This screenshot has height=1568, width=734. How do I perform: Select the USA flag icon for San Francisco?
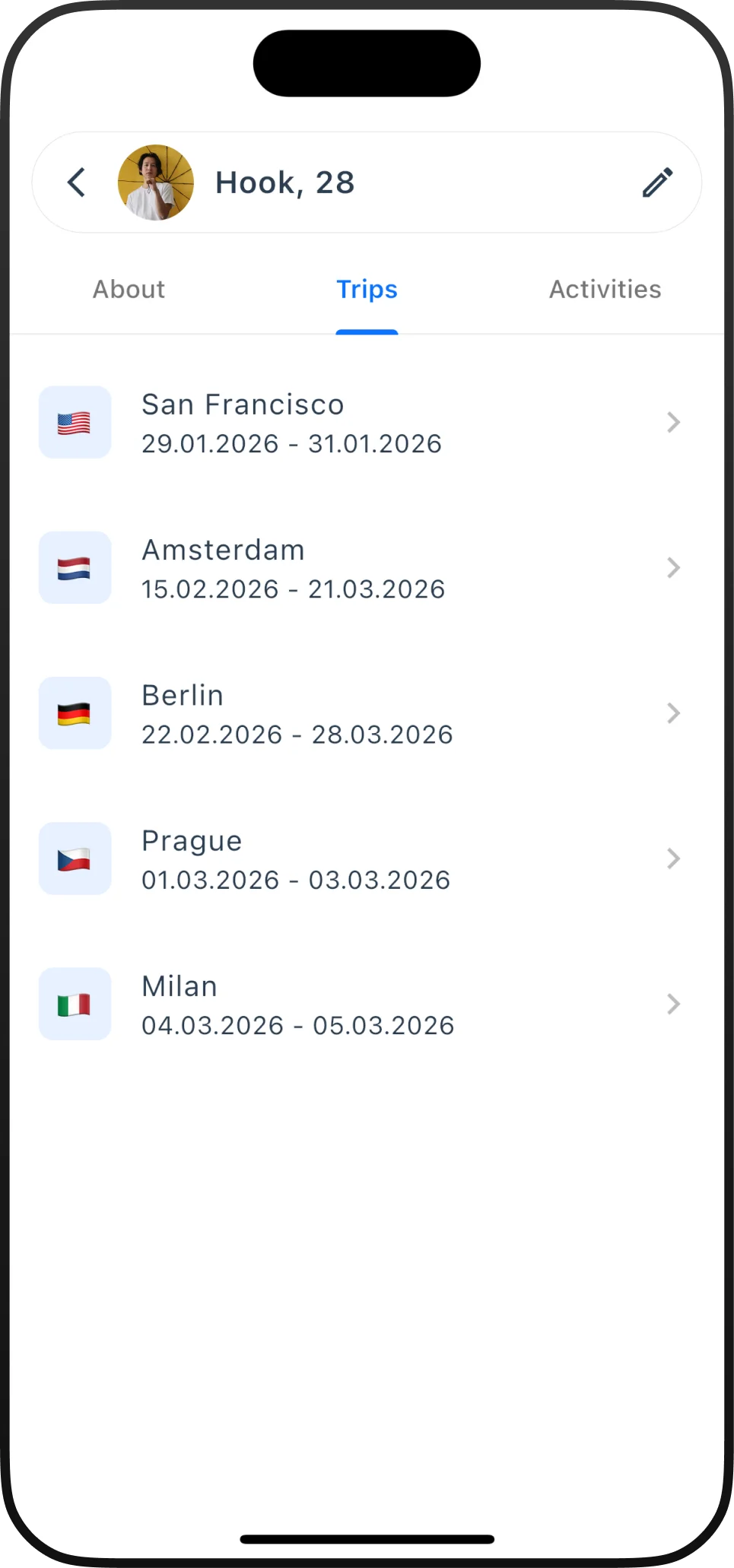point(74,422)
